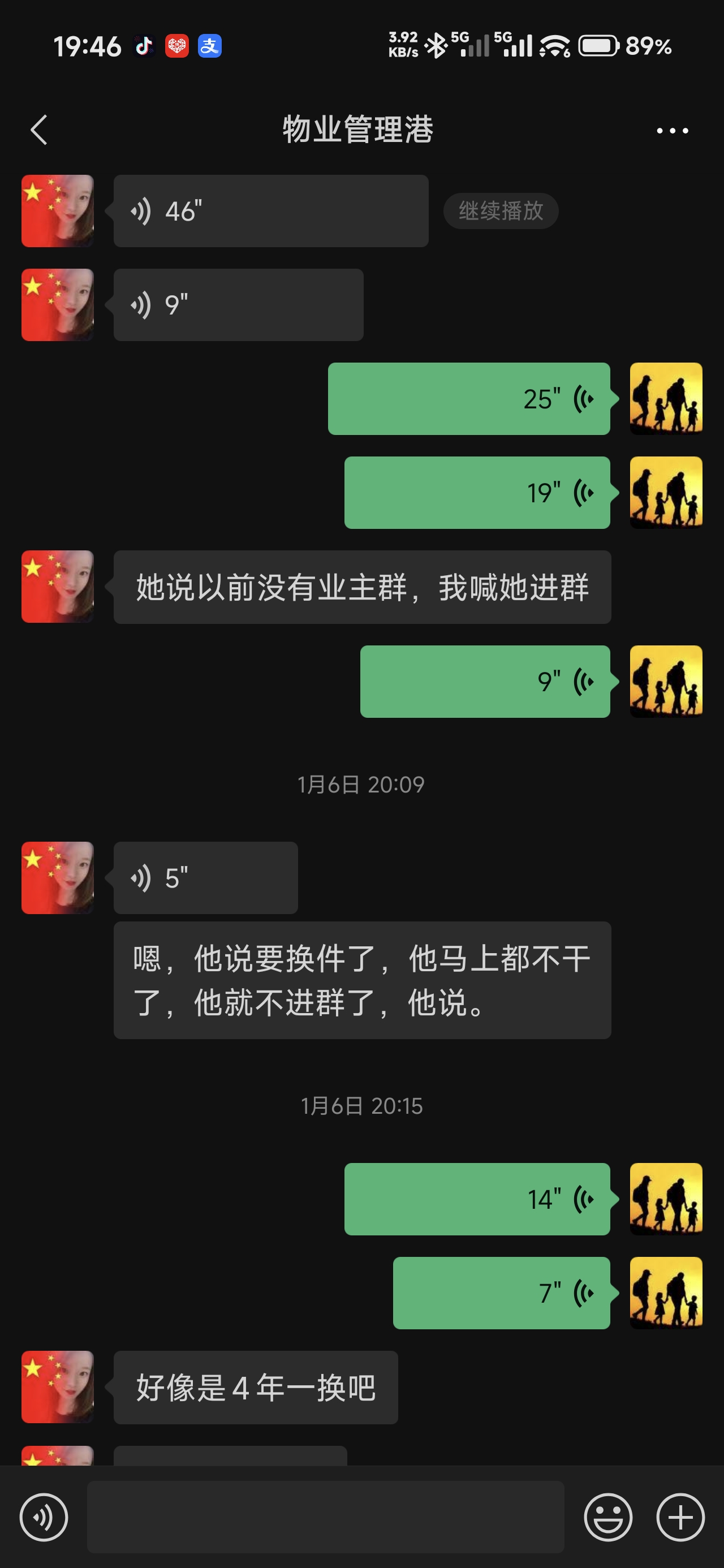
Task: Tap the 继续播放 button
Action: [x=501, y=211]
